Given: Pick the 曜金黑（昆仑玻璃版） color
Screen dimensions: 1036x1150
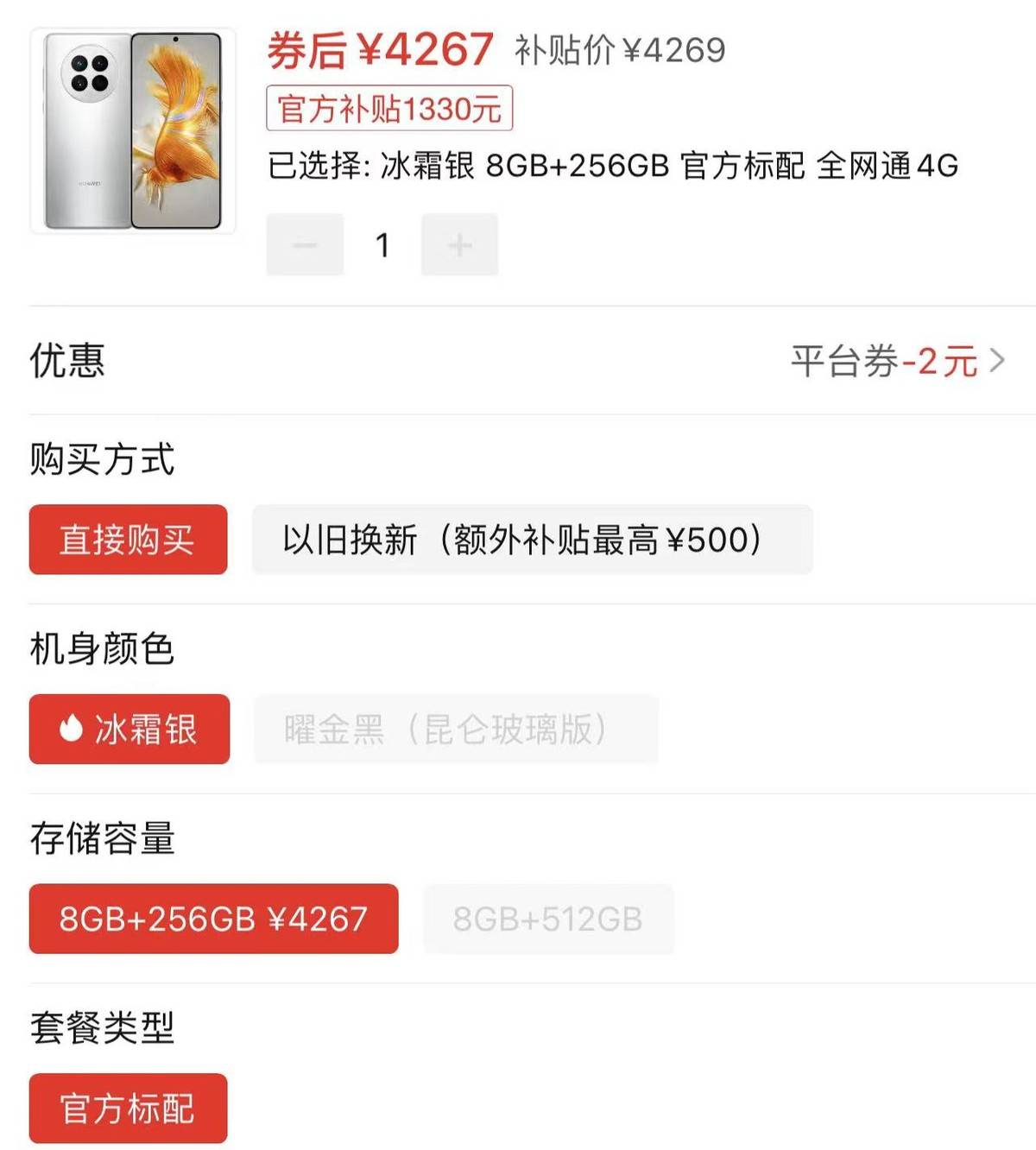Looking at the screenshot, I should pyautogui.click(x=456, y=730).
